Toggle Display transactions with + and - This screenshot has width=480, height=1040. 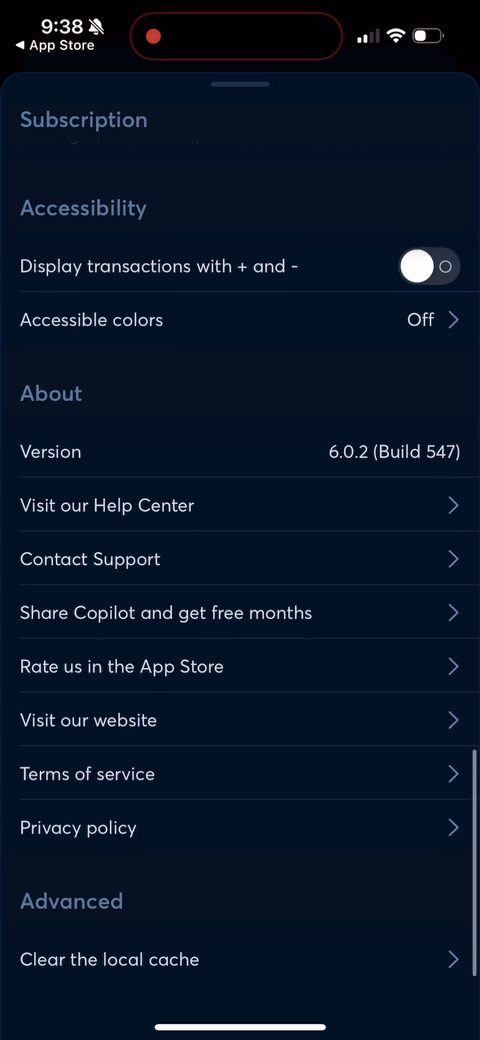(429, 267)
